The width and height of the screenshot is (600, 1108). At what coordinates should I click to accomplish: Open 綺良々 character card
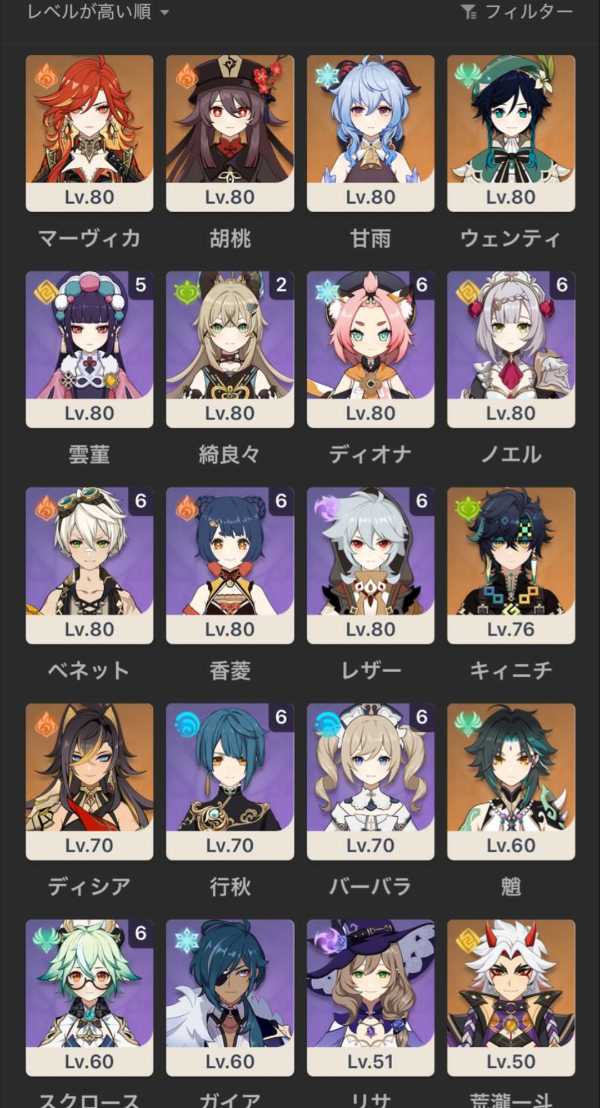[x=230, y=349]
